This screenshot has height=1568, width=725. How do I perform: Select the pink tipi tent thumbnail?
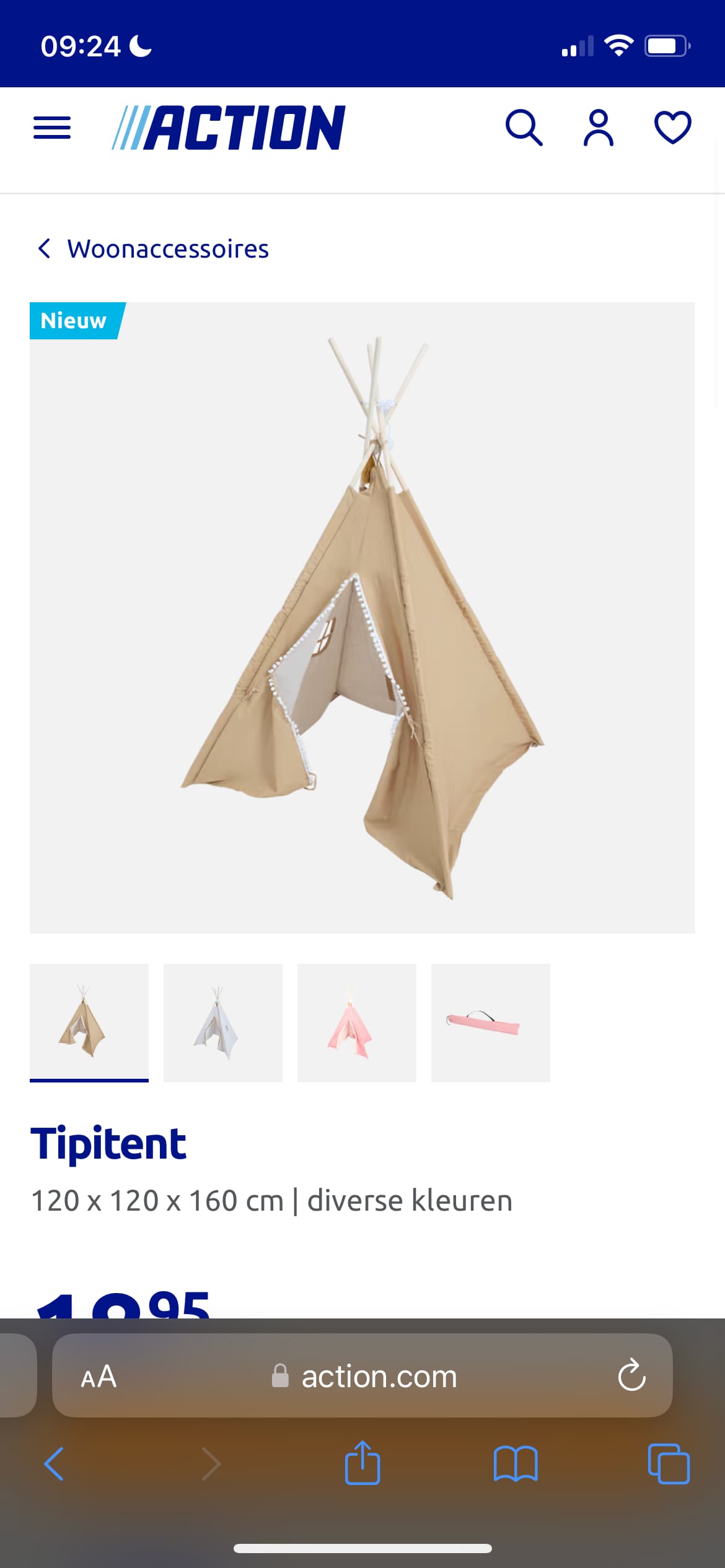[357, 1022]
